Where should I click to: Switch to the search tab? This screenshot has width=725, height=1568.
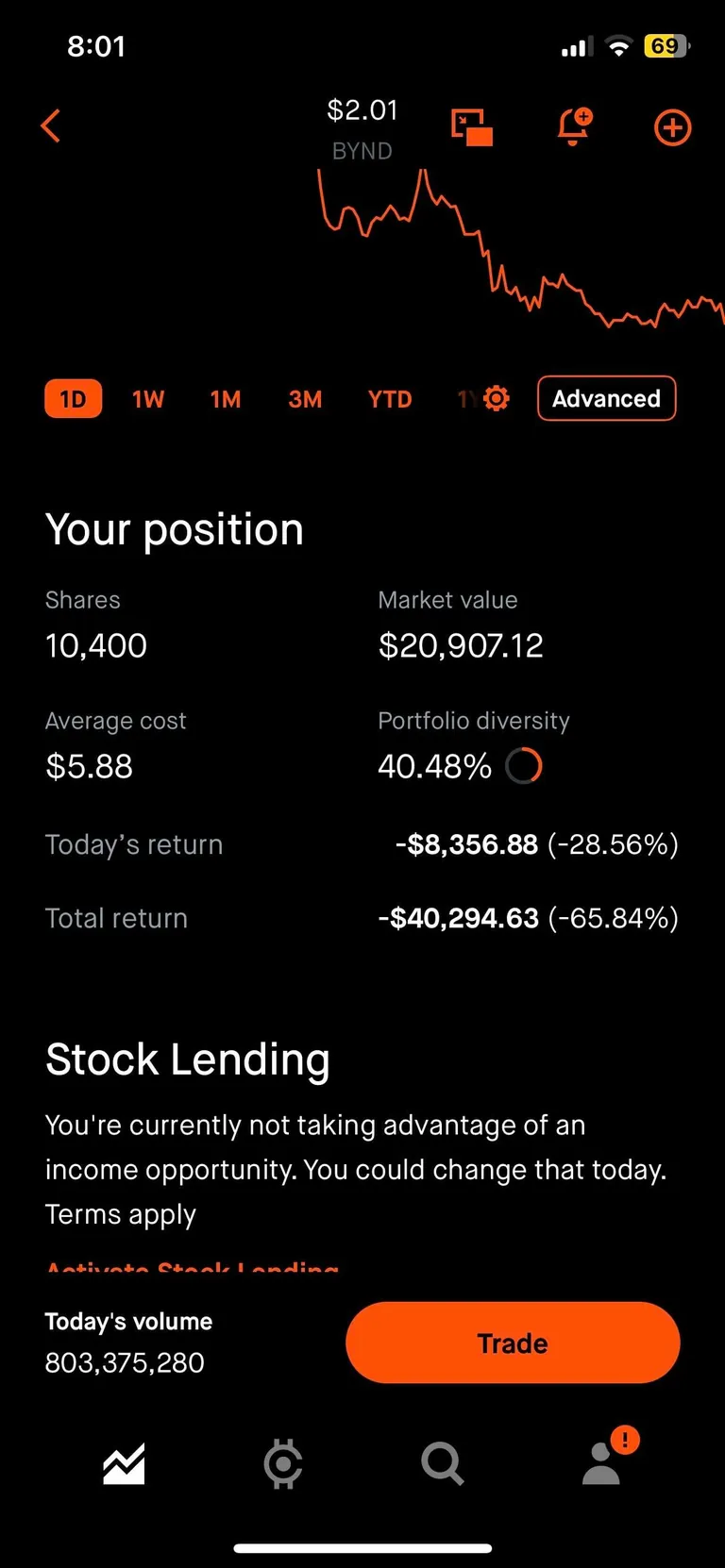(x=442, y=1463)
